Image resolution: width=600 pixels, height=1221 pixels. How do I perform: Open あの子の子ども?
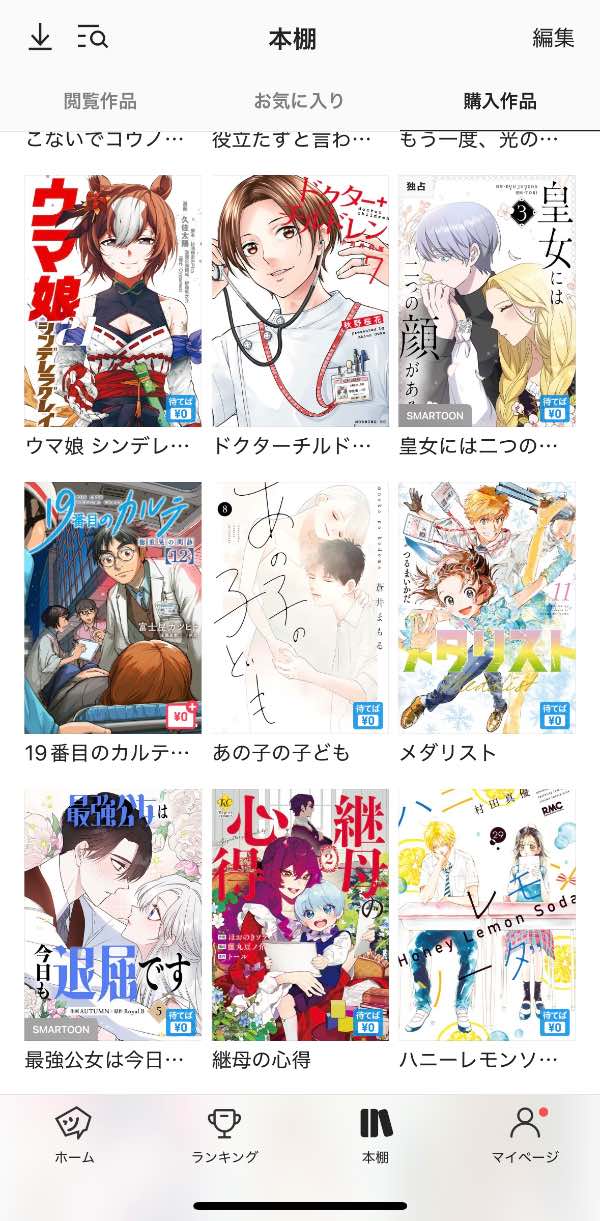click(x=300, y=608)
